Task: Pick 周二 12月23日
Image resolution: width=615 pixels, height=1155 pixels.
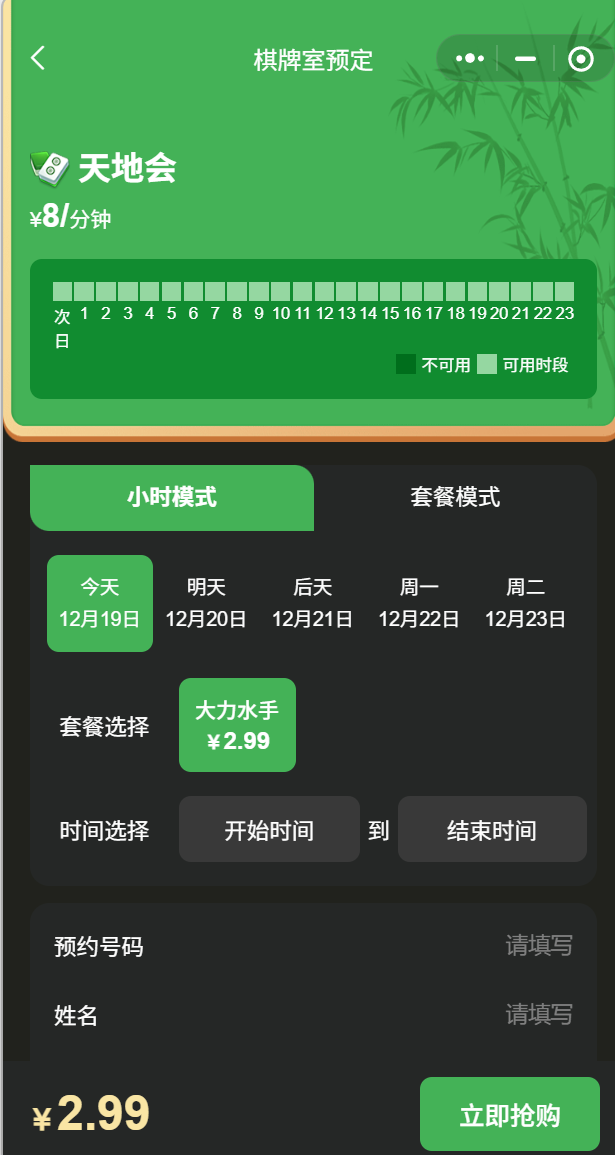Action: pos(525,603)
